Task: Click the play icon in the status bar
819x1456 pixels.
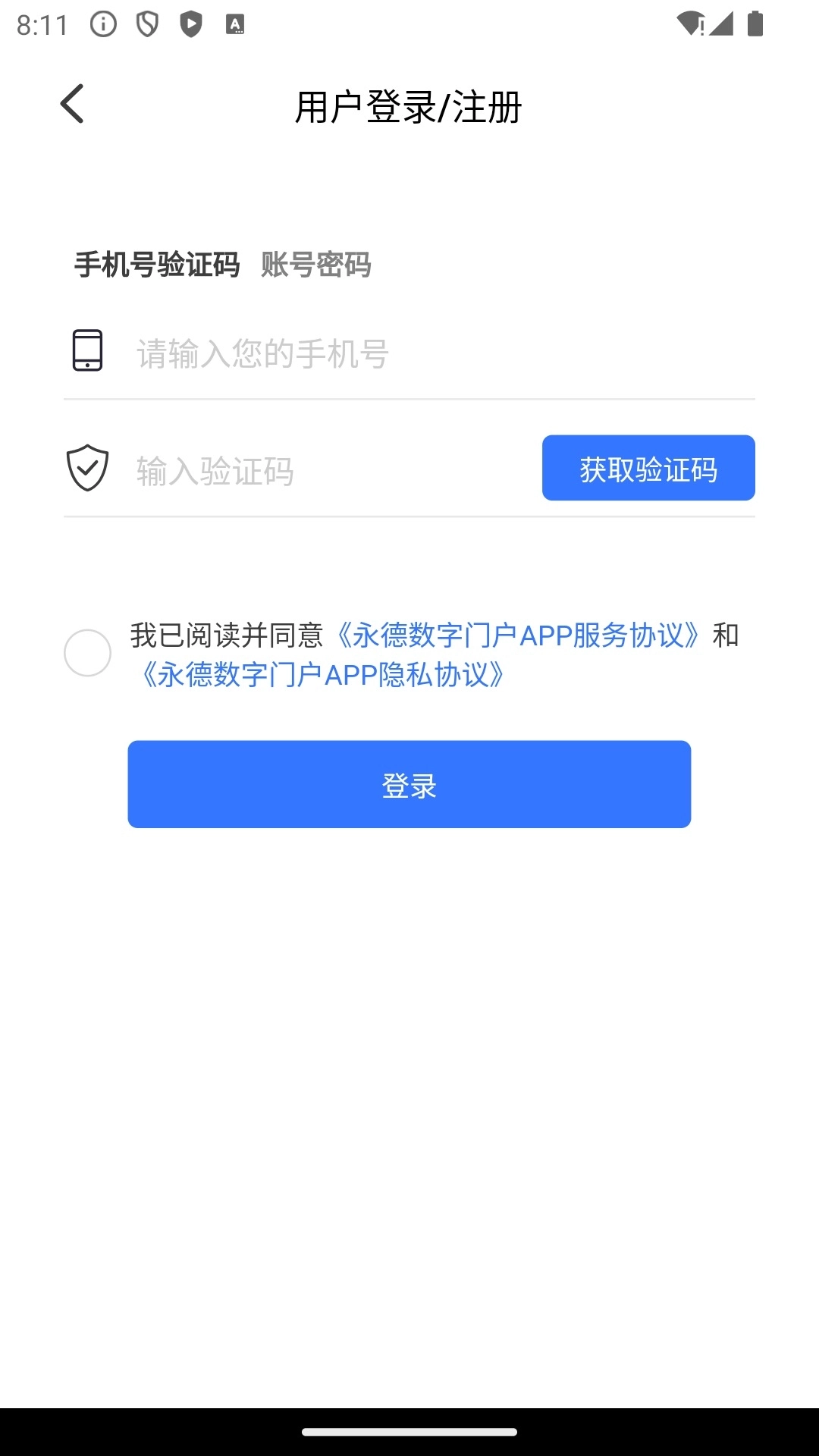Action: click(191, 24)
